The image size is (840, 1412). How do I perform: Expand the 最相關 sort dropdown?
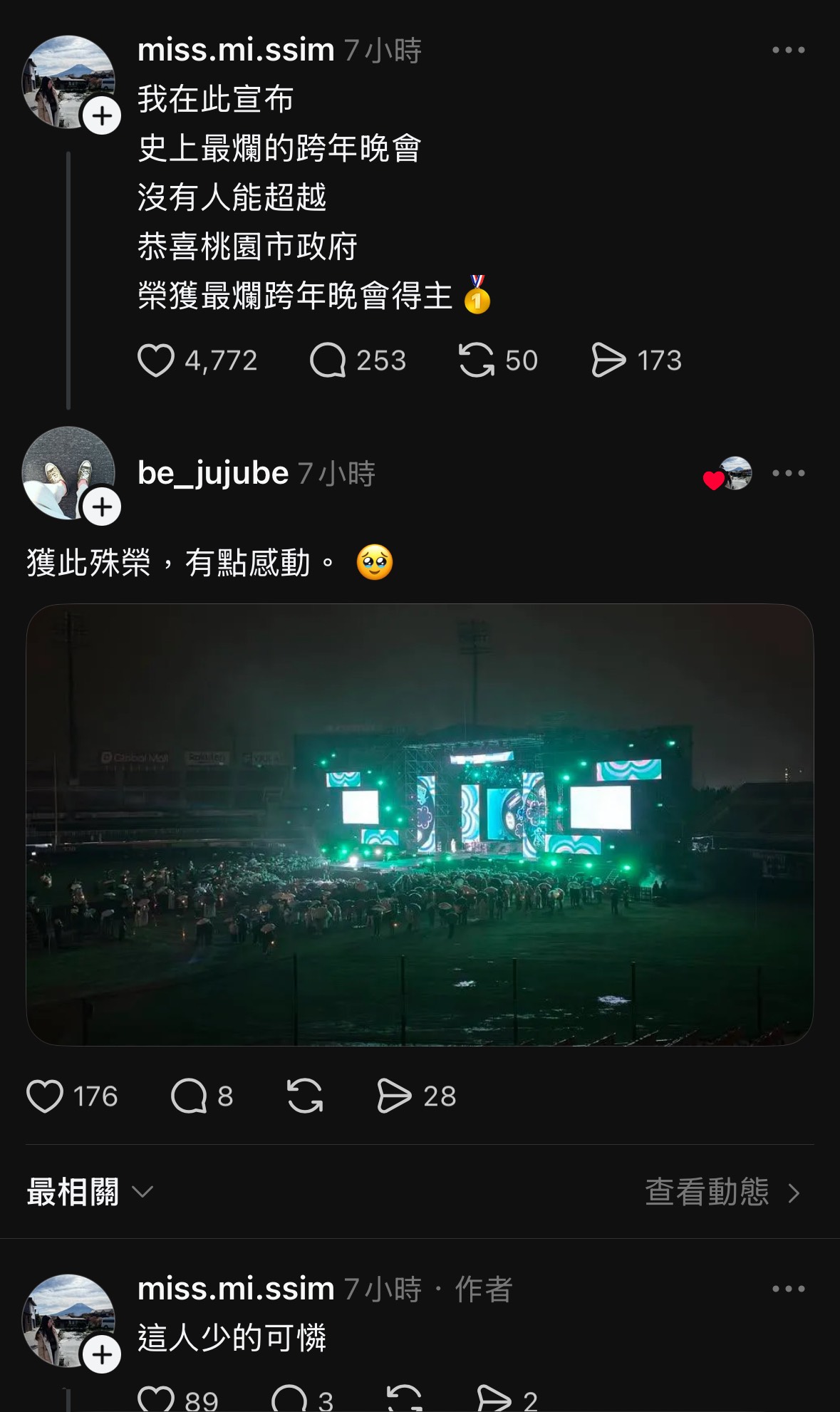(x=90, y=1192)
